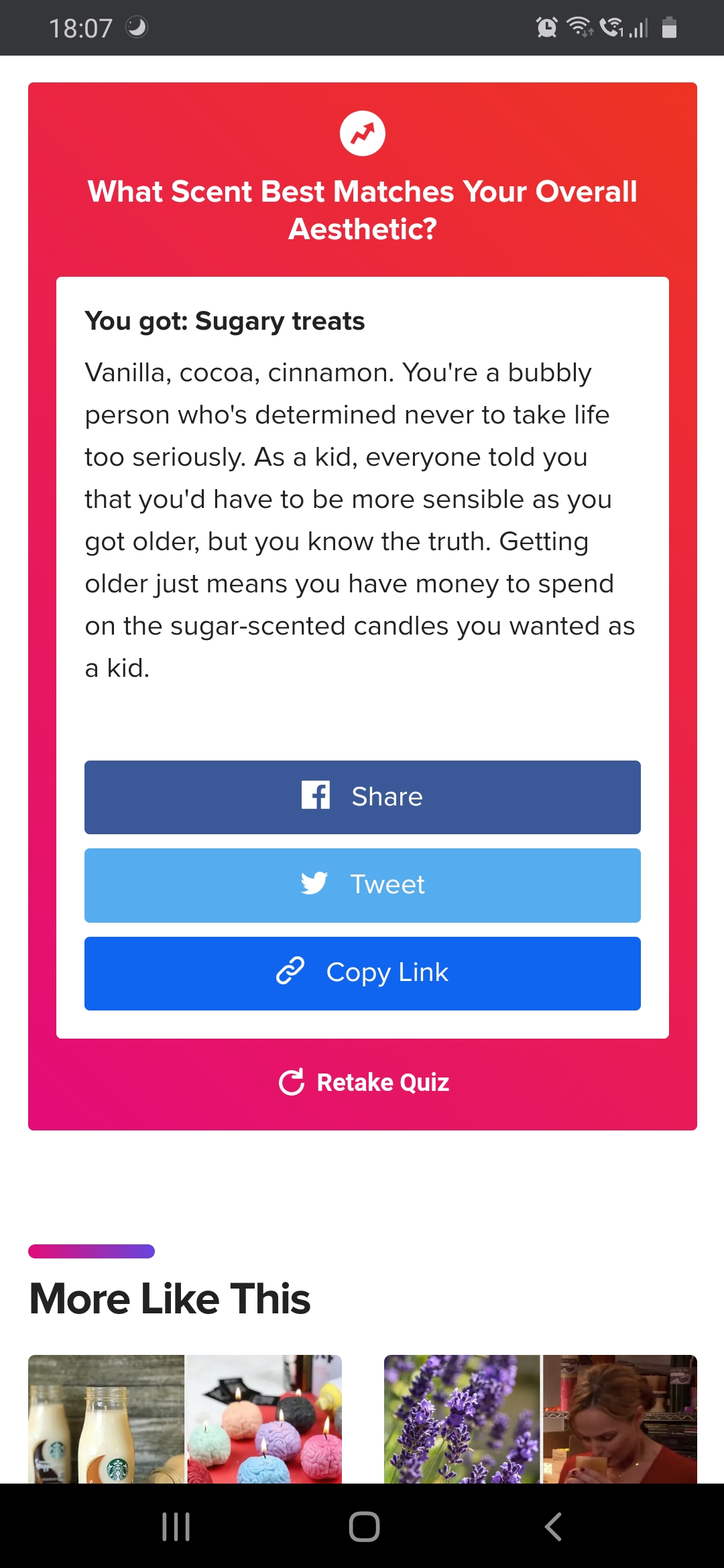Tweet the Sugary treats result

(362, 885)
